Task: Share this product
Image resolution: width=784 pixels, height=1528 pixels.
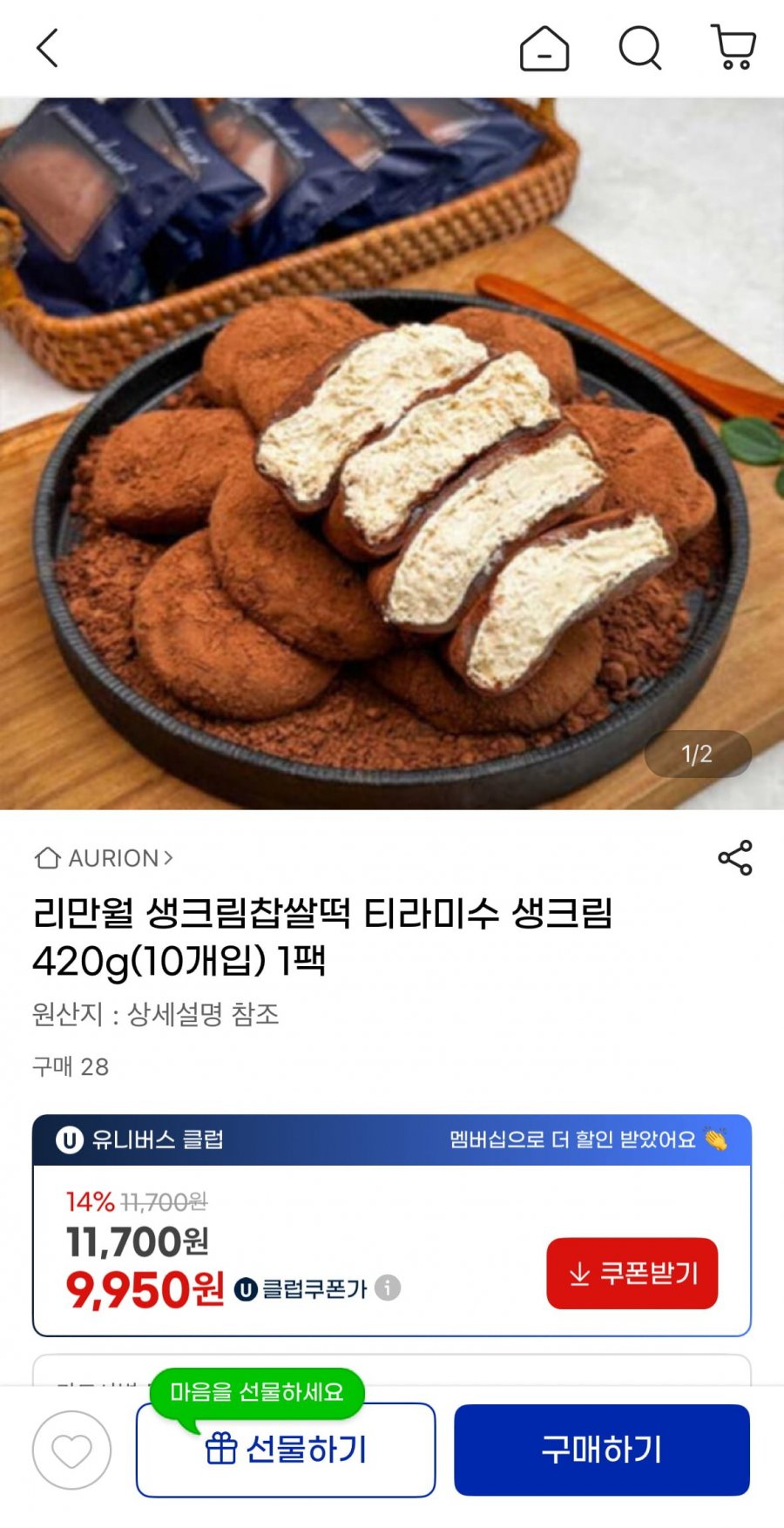Action: pos(734,858)
